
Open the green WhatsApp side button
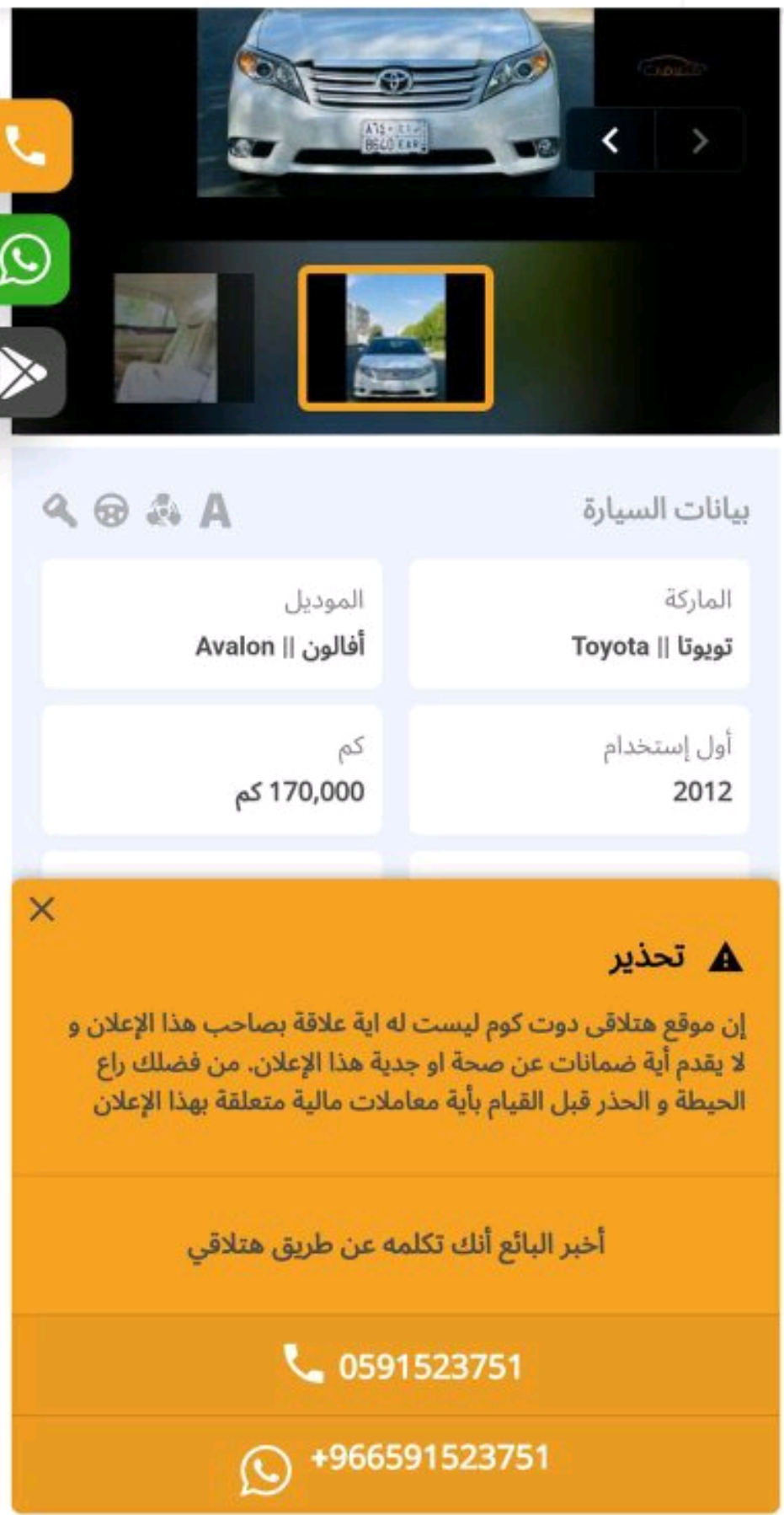point(32,260)
